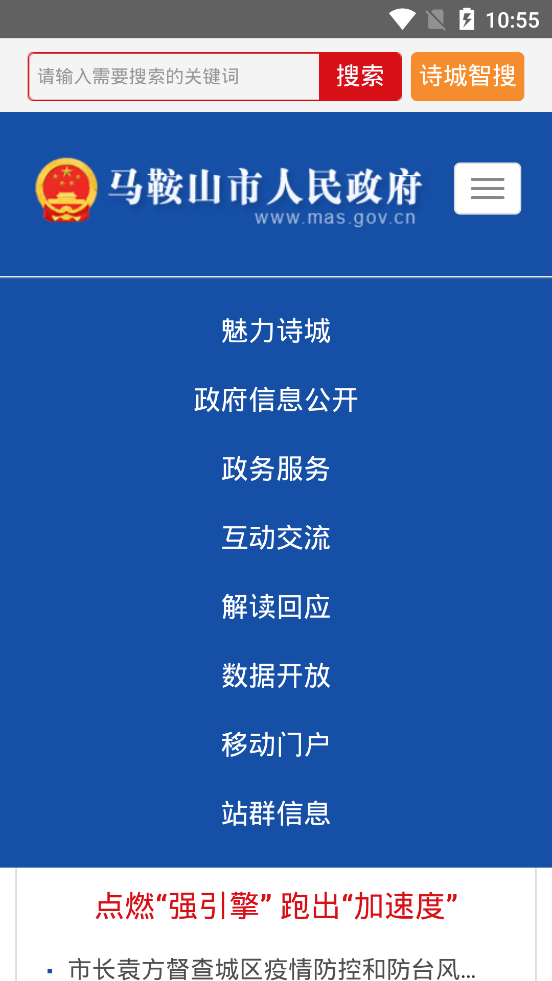Open 政务服务 from the menu
Screen dimensions: 552x981
(276, 469)
